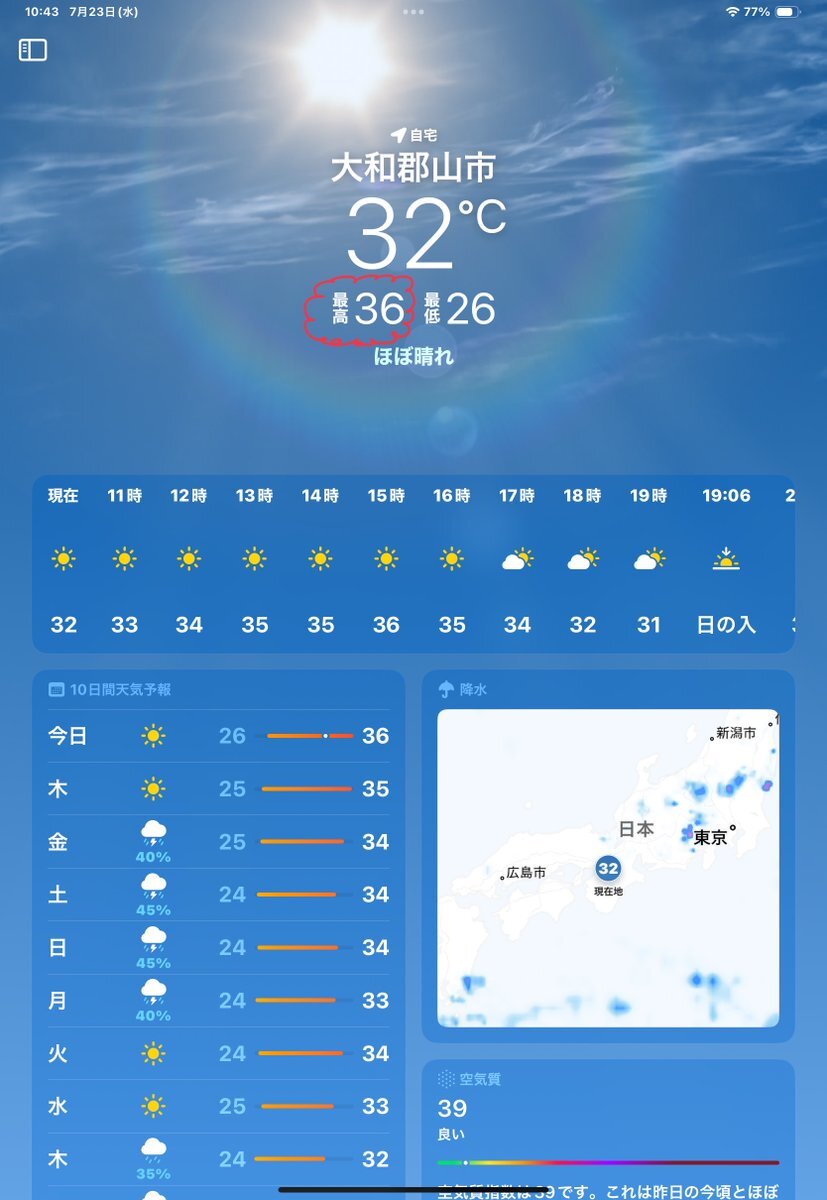The width and height of the screenshot is (827, 1200).
Task: Open the 月 forecast row
Action: point(218,1000)
